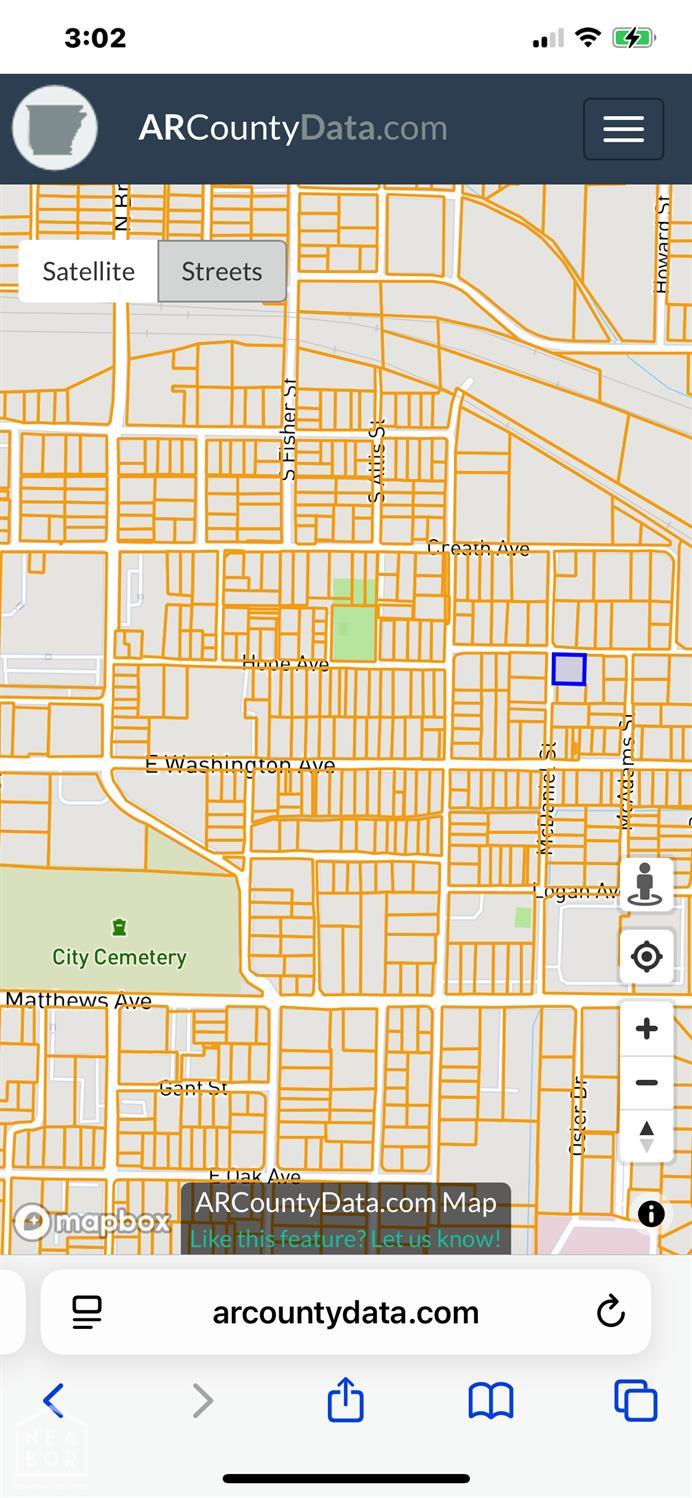Go back to previous page
The image size is (692, 1498).
[x=54, y=1400]
